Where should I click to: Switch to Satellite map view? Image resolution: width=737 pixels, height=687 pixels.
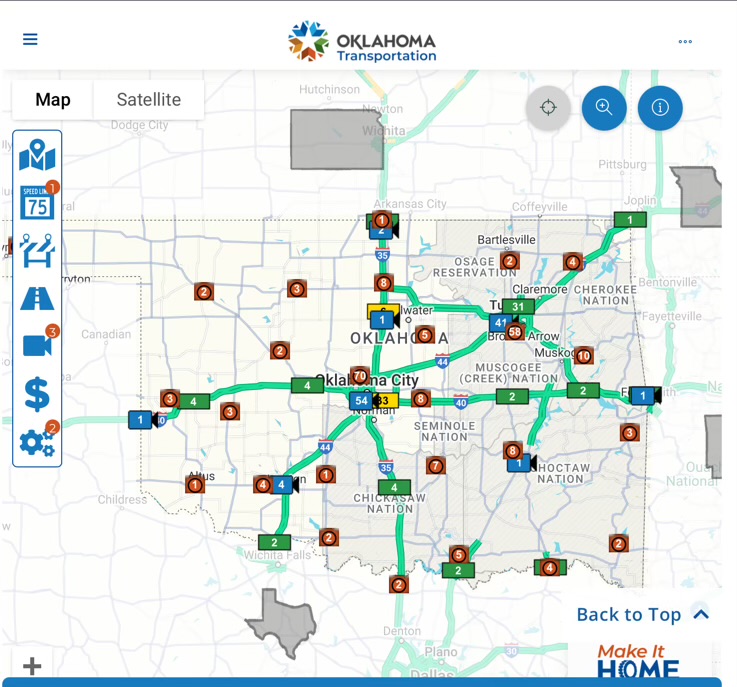148,99
